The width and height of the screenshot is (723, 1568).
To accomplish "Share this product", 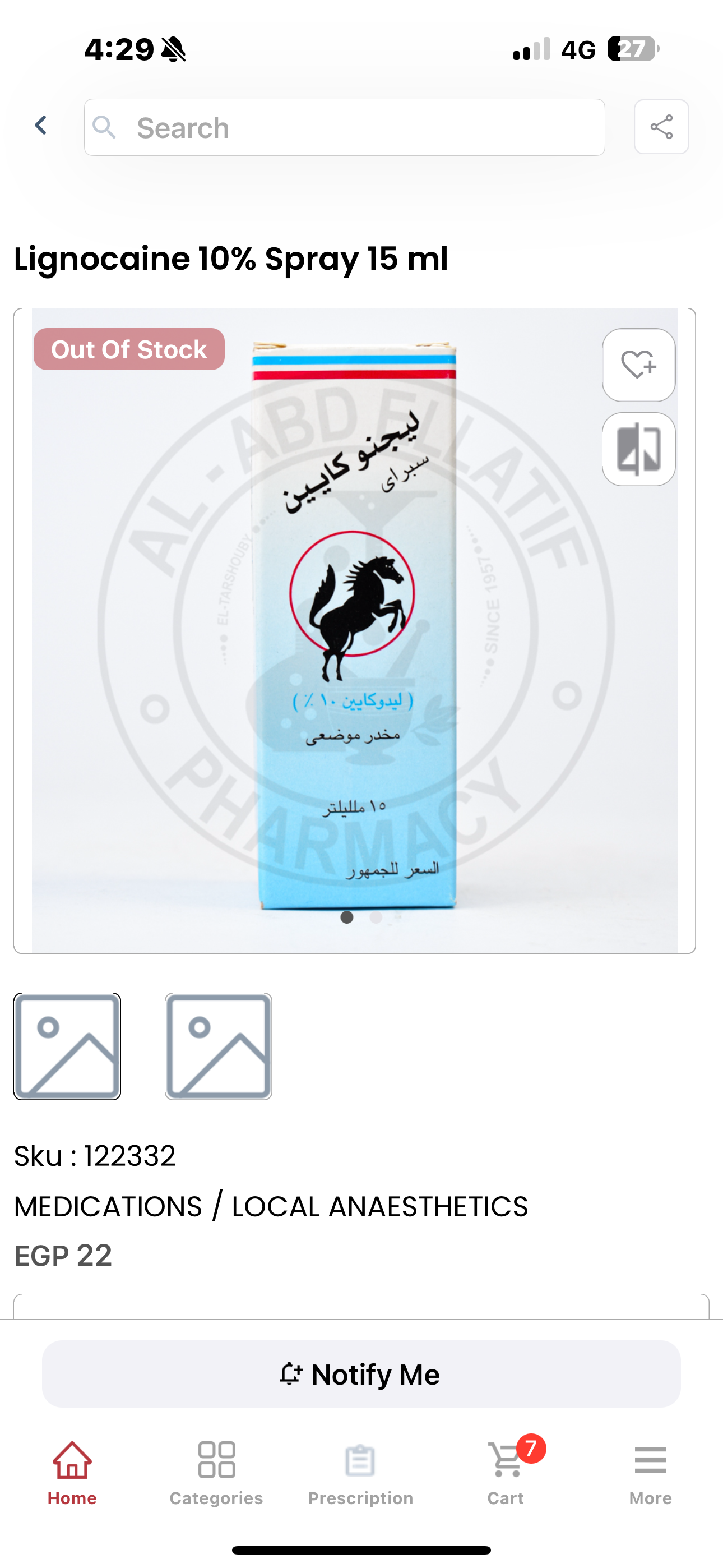I will (661, 127).
